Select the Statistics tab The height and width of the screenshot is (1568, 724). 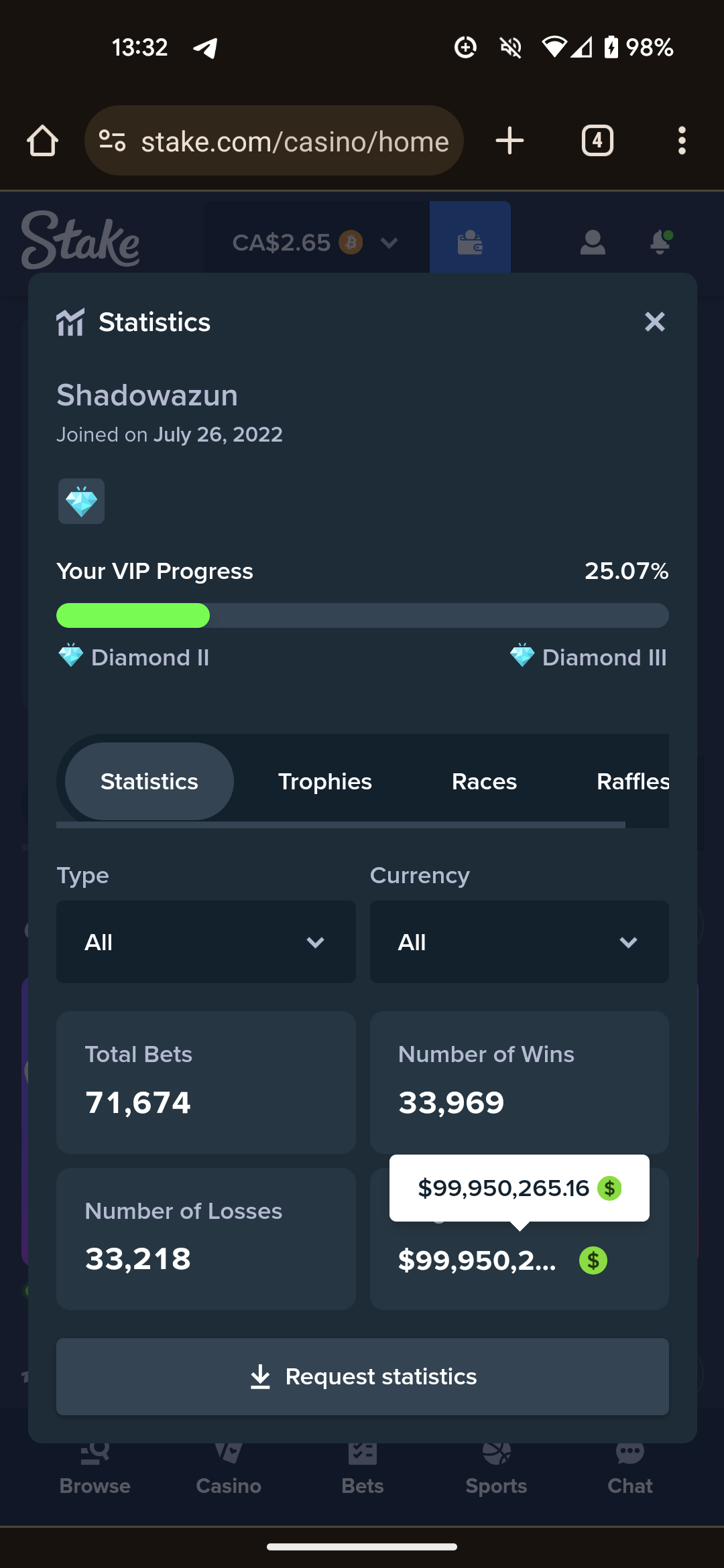click(x=149, y=781)
